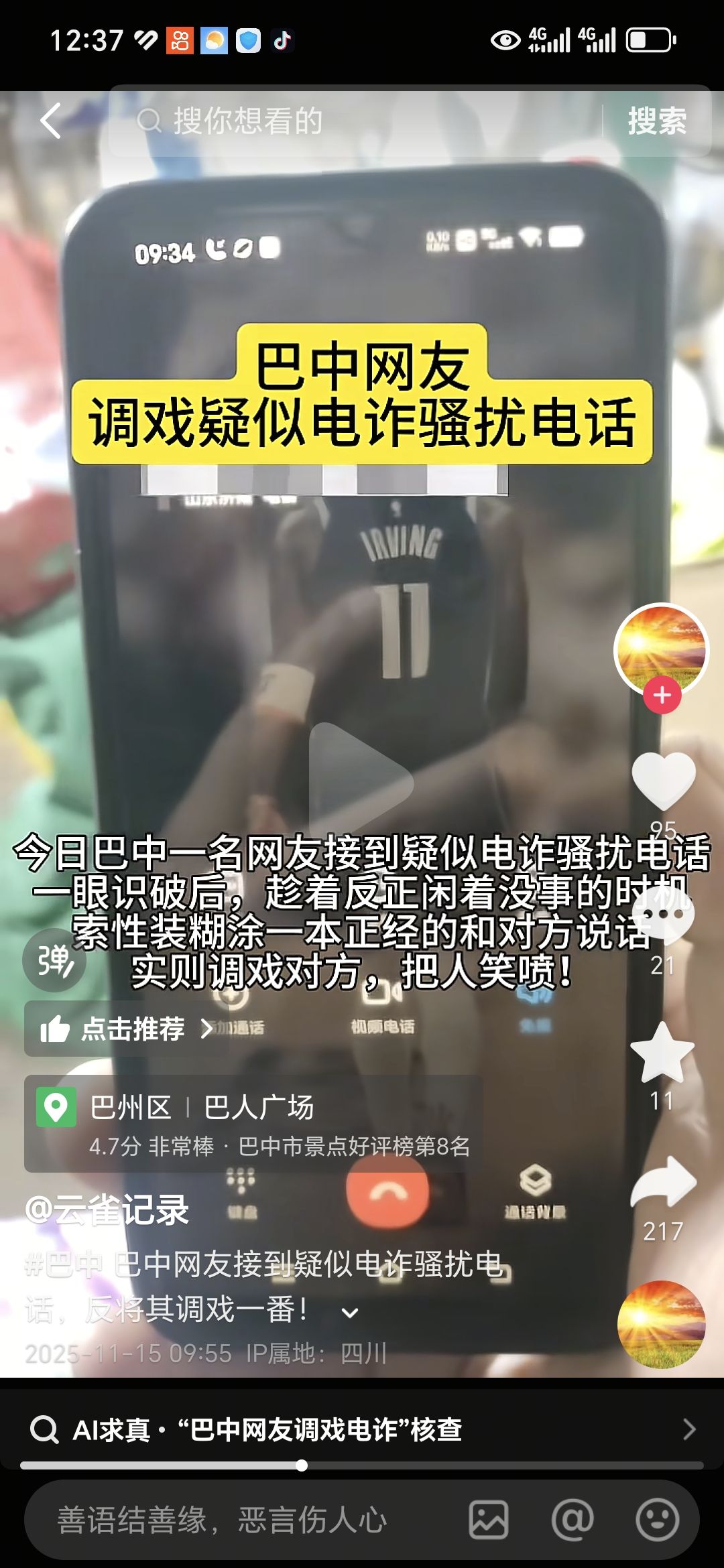Image resolution: width=724 pixels, height=1568 pixels.
Task: Attach an image to the comment
Action: point(488,1520)
